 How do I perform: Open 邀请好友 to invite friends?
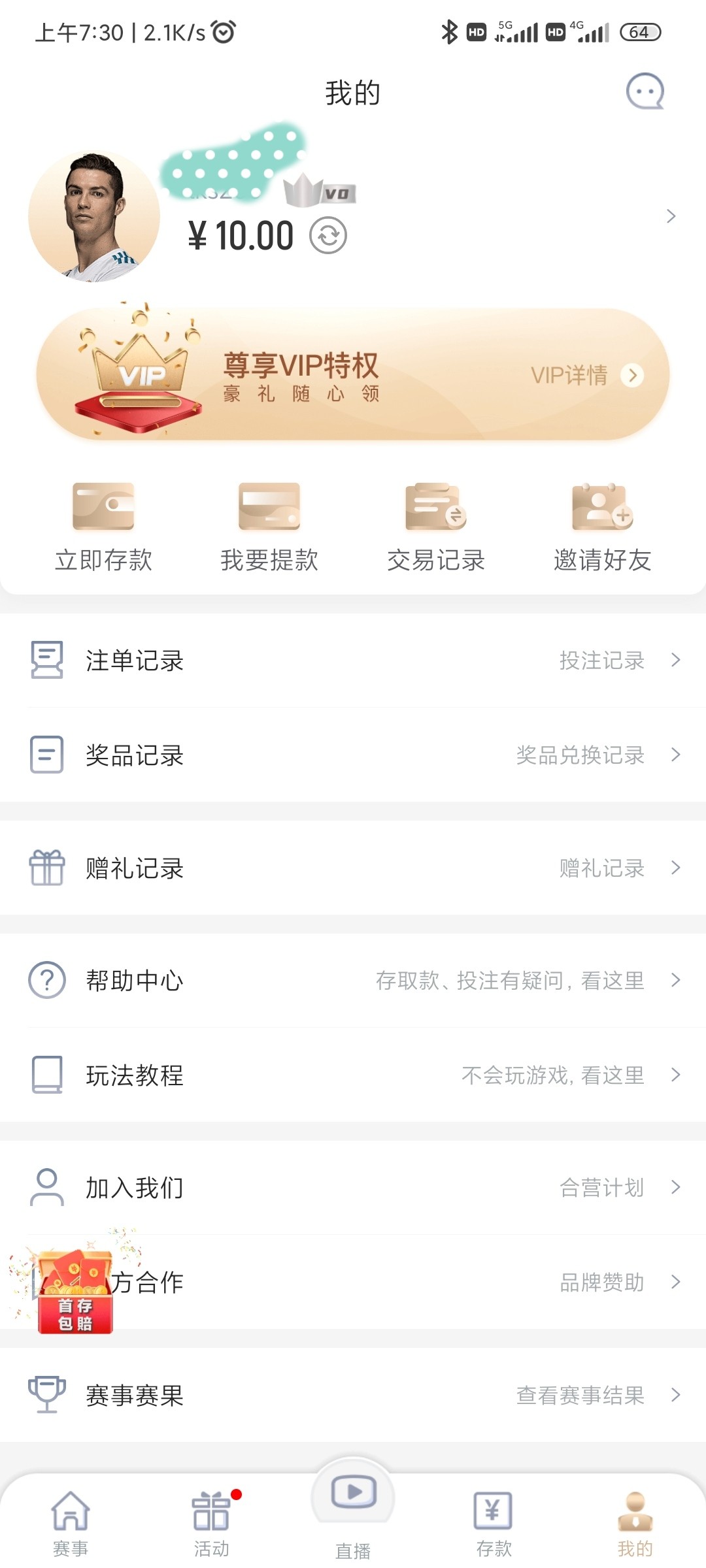click(x=602, y=527)
